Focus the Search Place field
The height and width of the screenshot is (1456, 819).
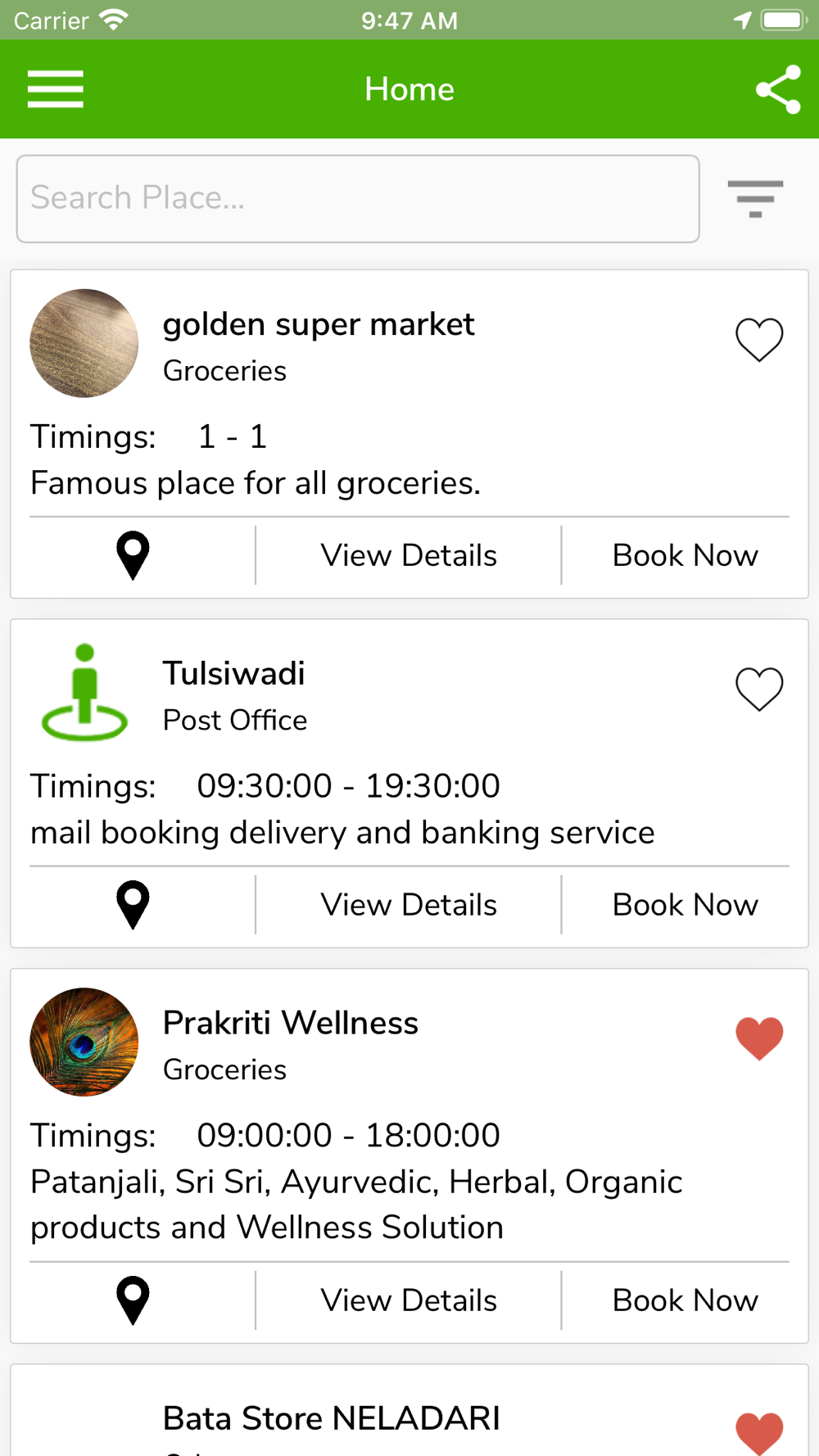(x=358, y=199)
